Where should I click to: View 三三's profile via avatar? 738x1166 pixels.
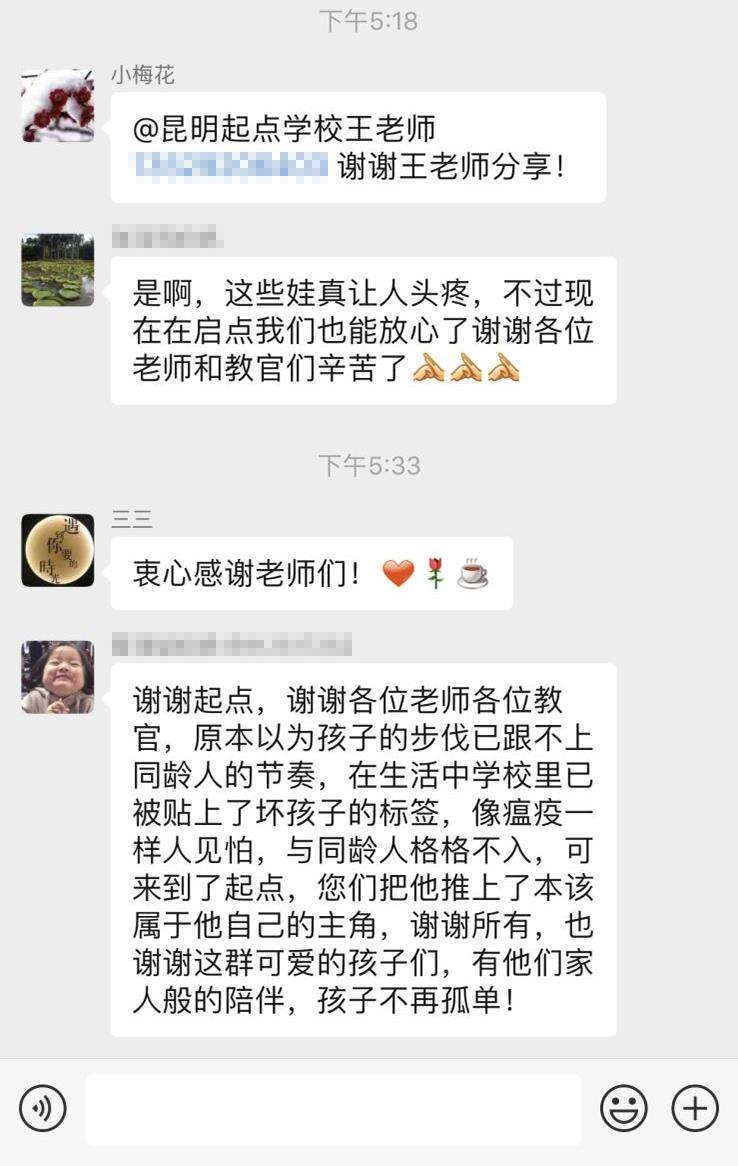(58, 550)
